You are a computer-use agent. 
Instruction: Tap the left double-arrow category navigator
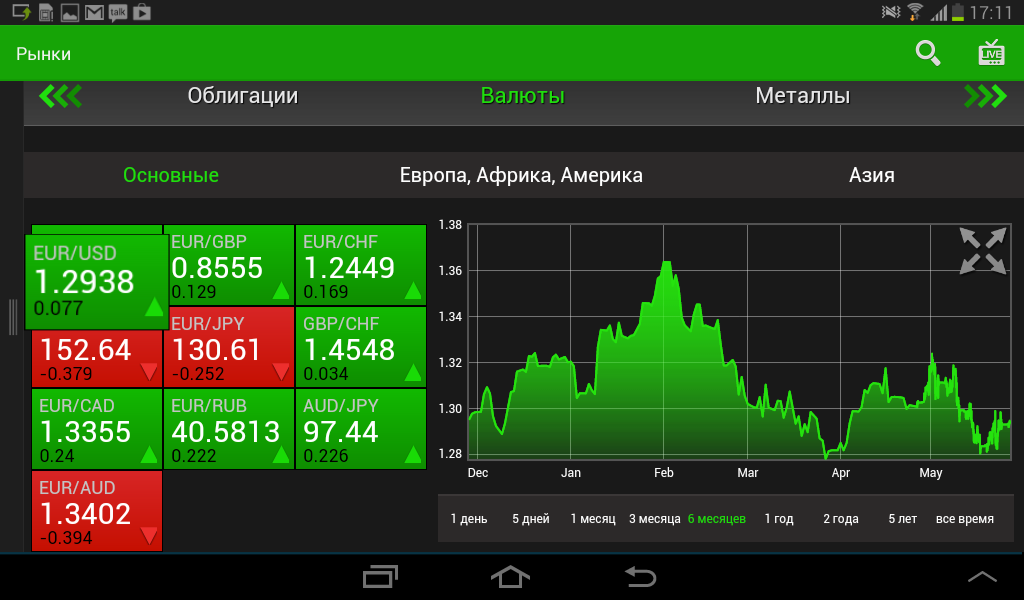[x=60, y=96]
